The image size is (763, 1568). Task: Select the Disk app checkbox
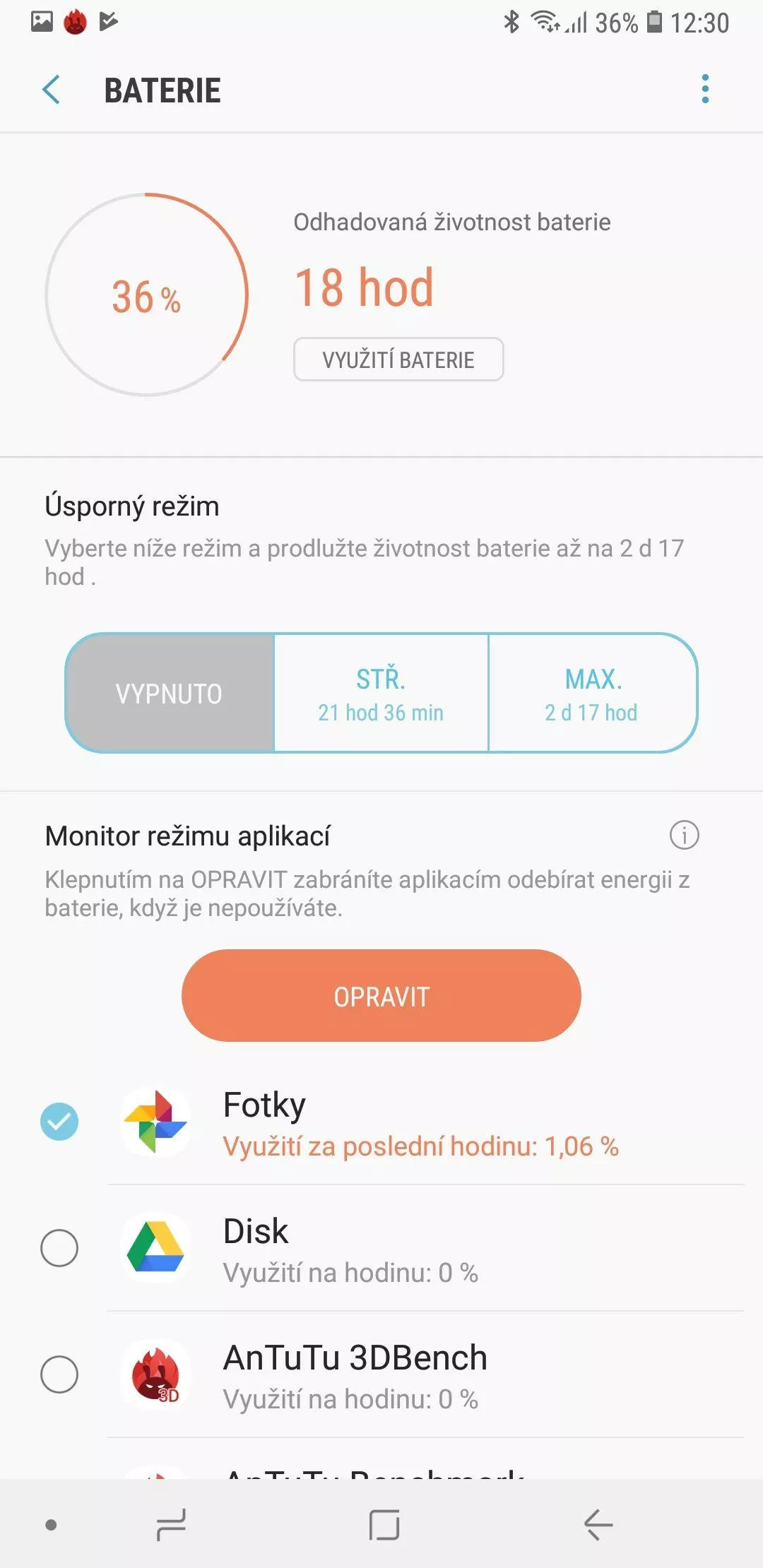pyautogui.click(x=59, y=1248)
